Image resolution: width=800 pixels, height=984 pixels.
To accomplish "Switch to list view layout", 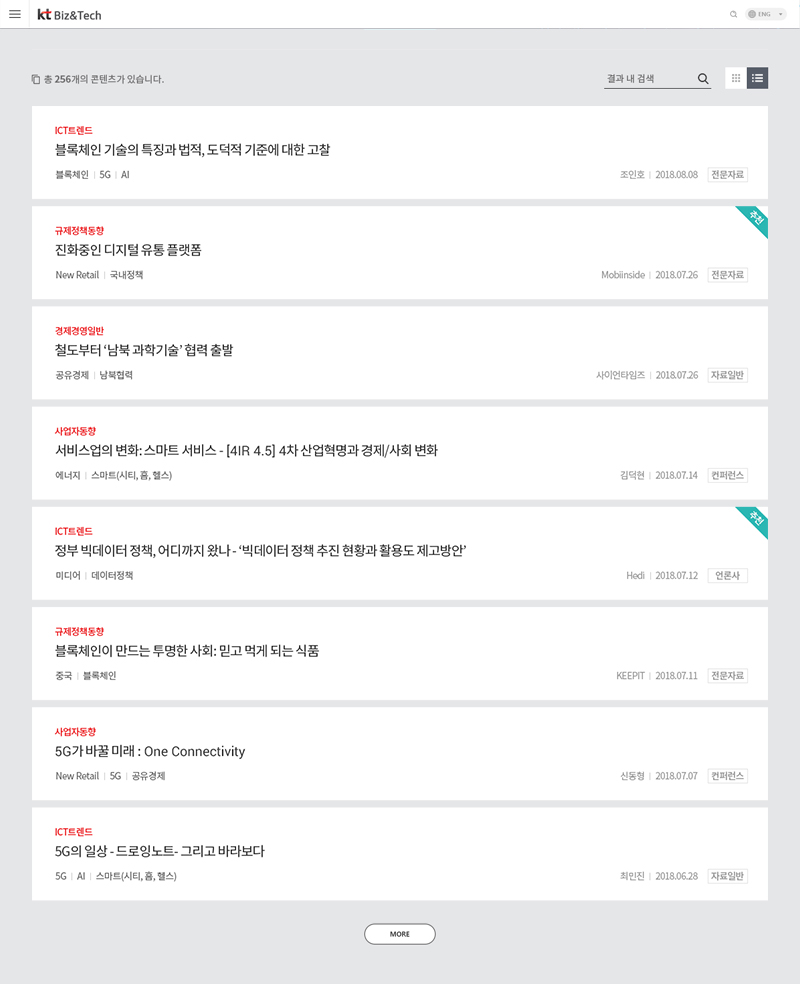I will [x=758, y=78].
